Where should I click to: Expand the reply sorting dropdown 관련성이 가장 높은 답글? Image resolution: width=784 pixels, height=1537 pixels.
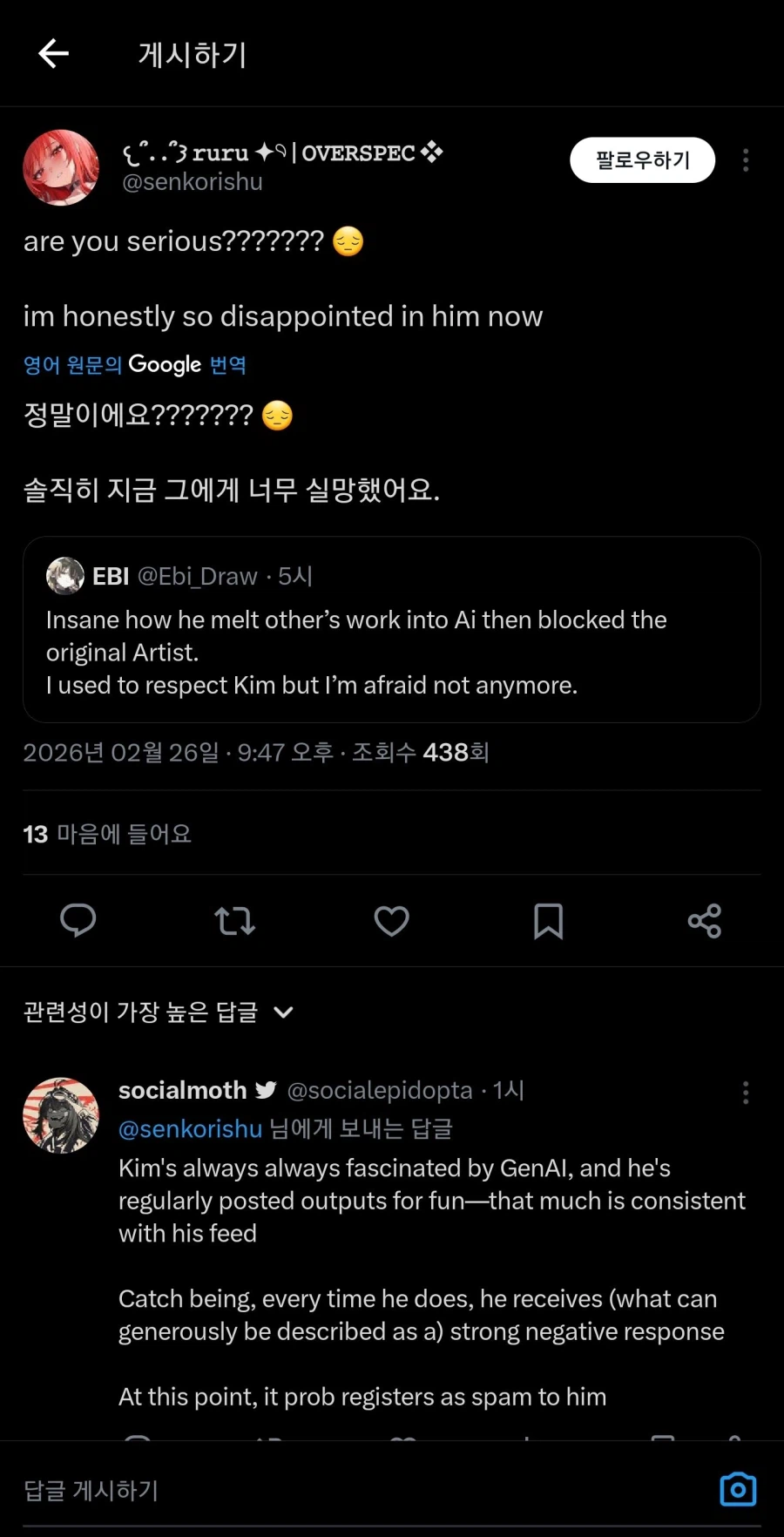pyautogui.click(x=157, y=1012)
